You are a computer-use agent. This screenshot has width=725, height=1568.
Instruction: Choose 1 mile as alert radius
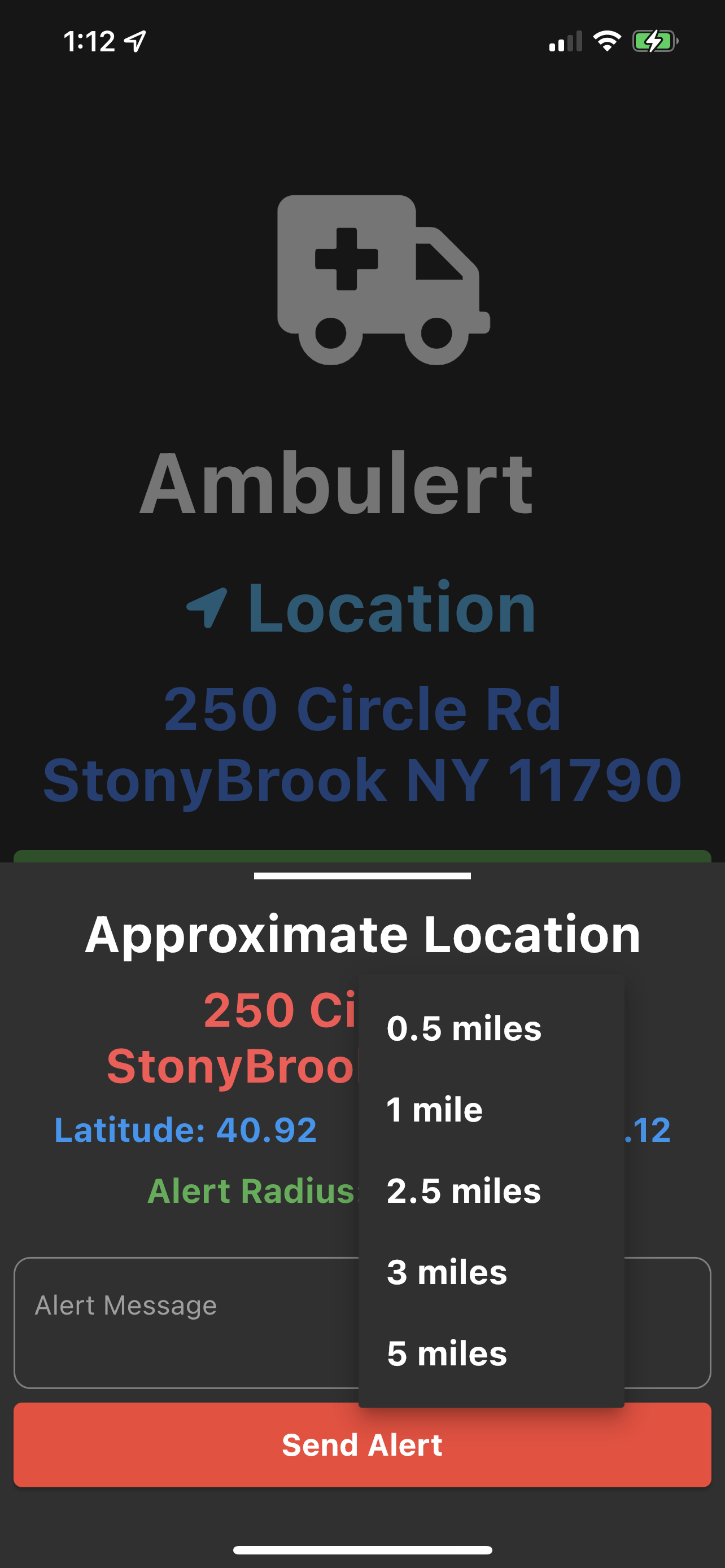click(435, 1110)
